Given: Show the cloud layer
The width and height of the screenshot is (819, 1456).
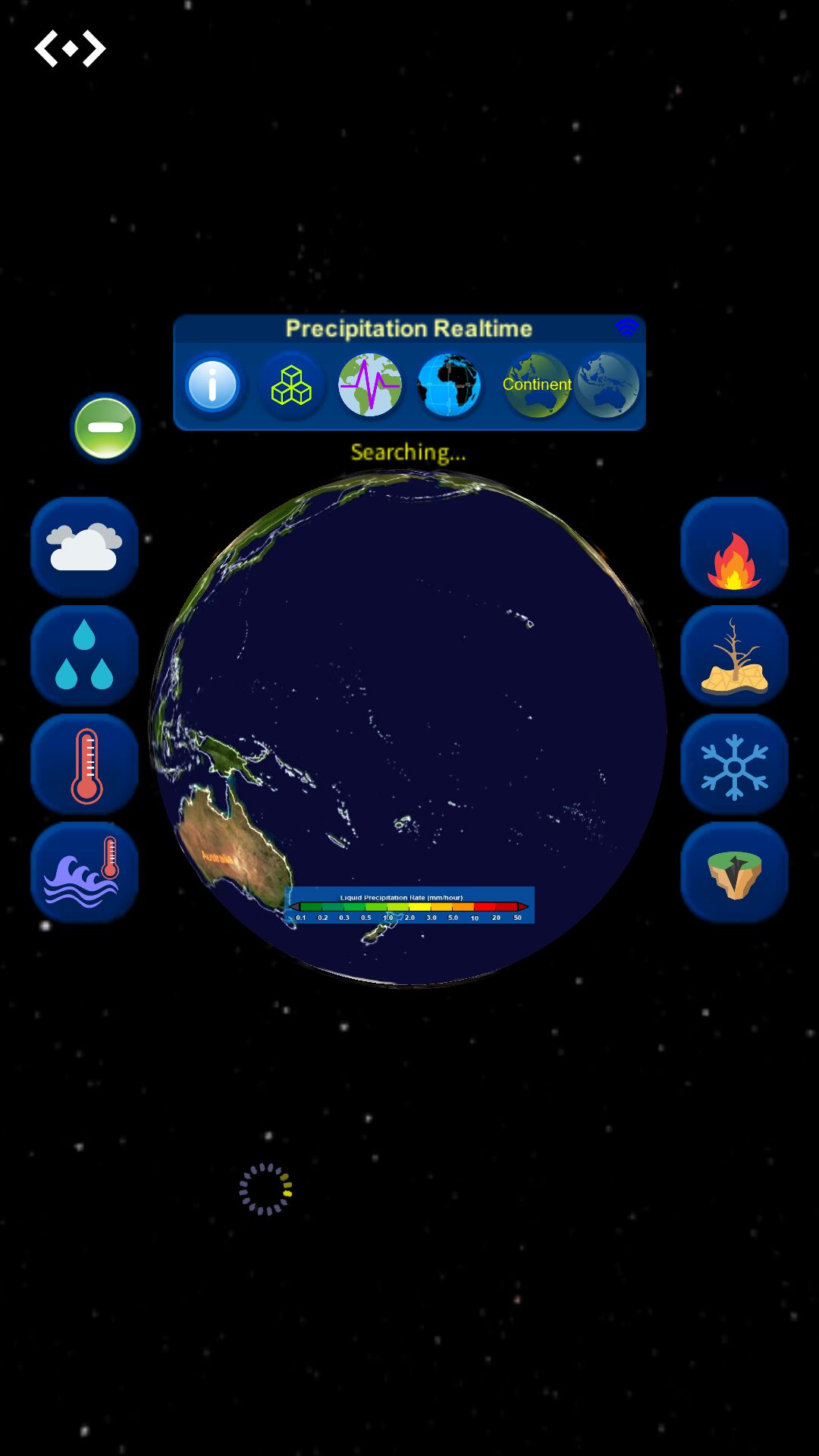Looking at the screenshot, I should pyautogui.click(x=84, y=547).
